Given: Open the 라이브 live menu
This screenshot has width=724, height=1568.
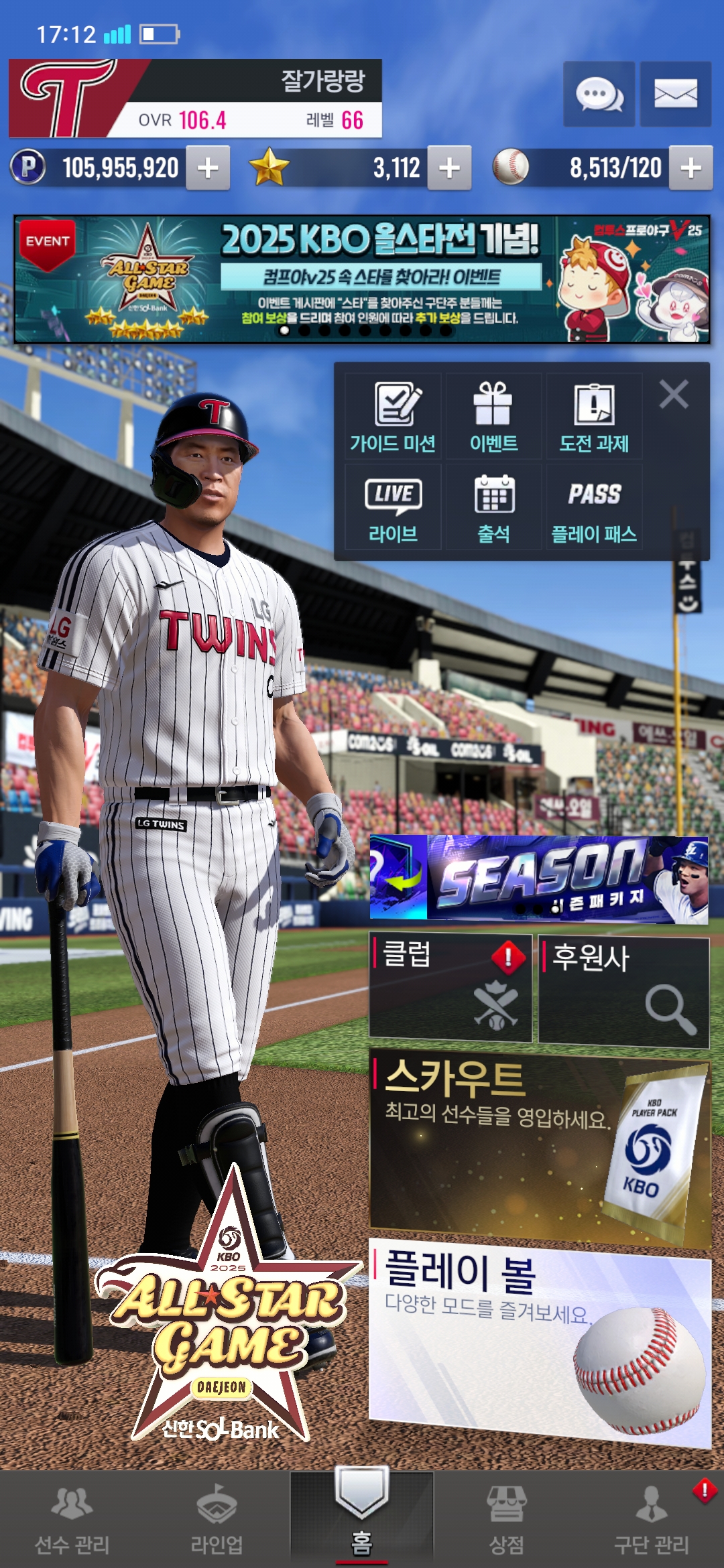Looking at the screenshot, I should (393, 507).
